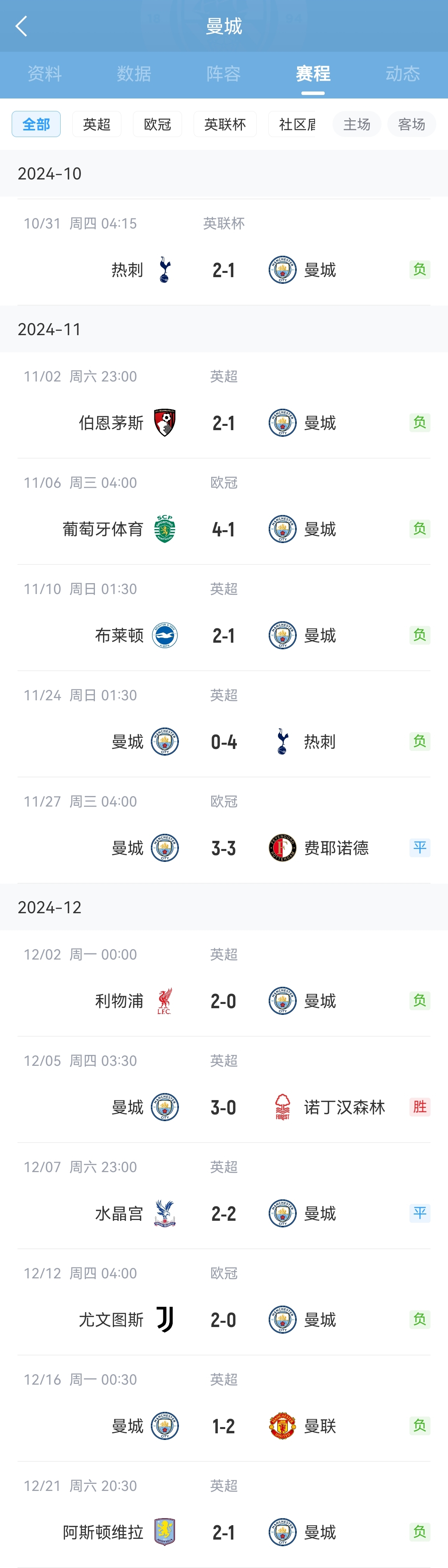Viewport: 448px width, 1568px height.
Task: Select the 全部 competition filter
Action: click(x=36, y=124)
